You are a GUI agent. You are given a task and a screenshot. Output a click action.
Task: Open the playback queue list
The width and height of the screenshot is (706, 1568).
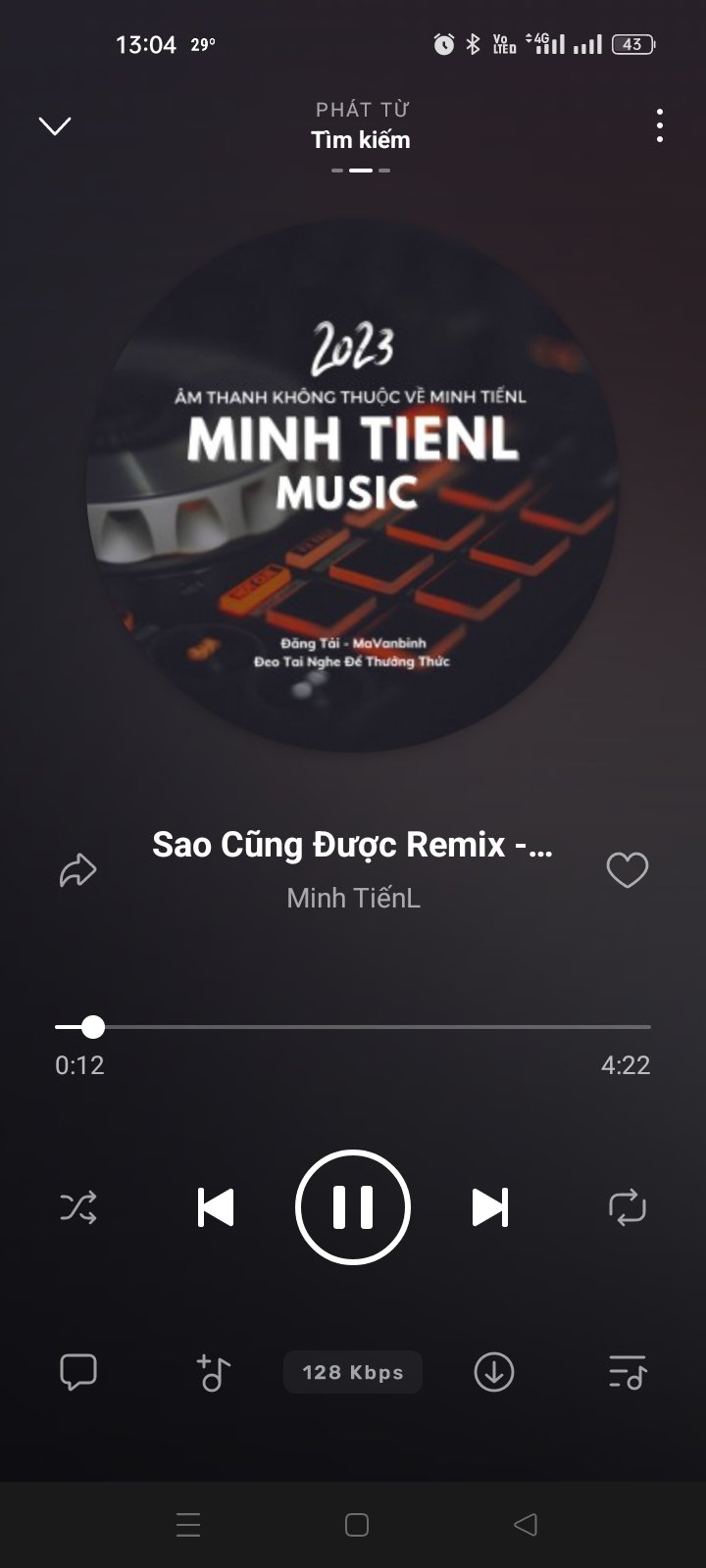(628, 1372)
